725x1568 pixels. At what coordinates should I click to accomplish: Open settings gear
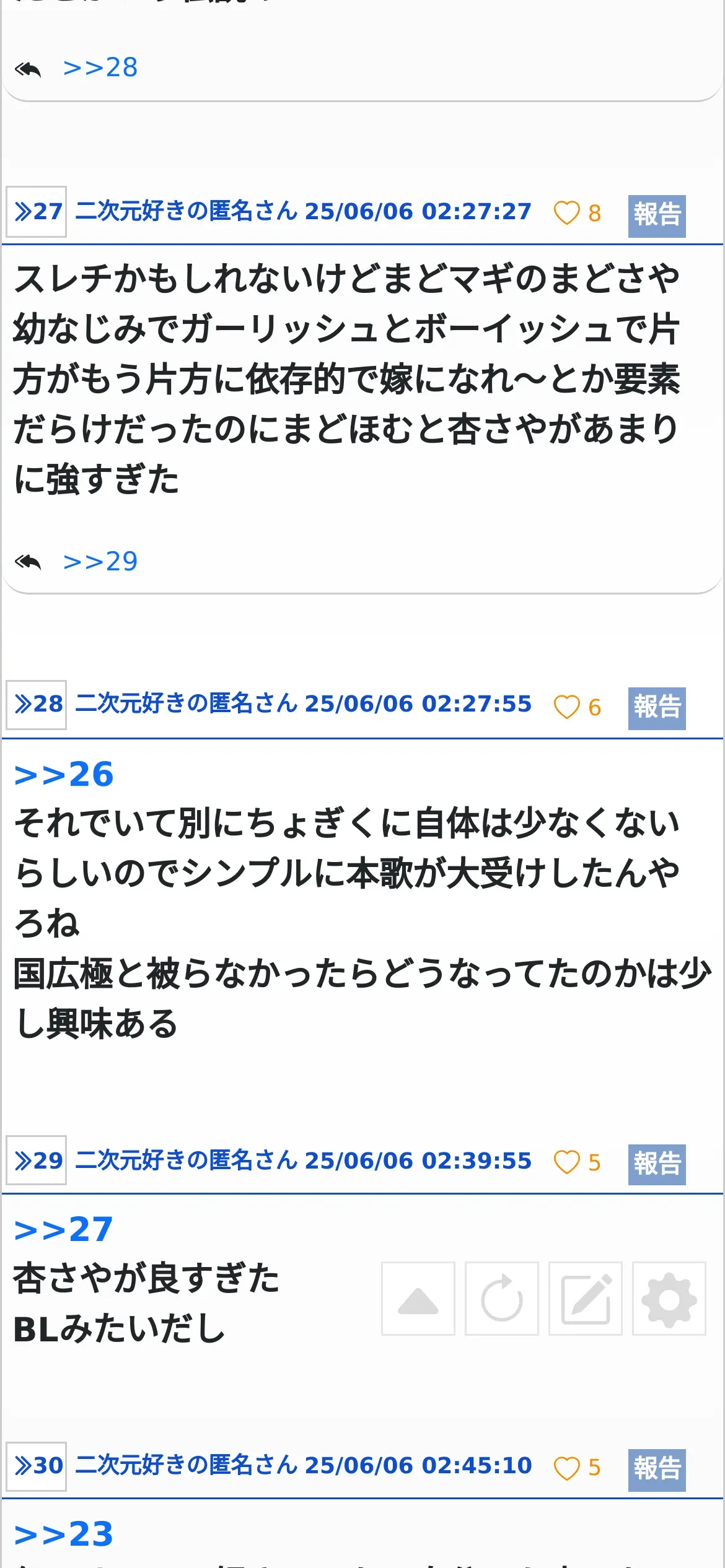coord(669,1299)
